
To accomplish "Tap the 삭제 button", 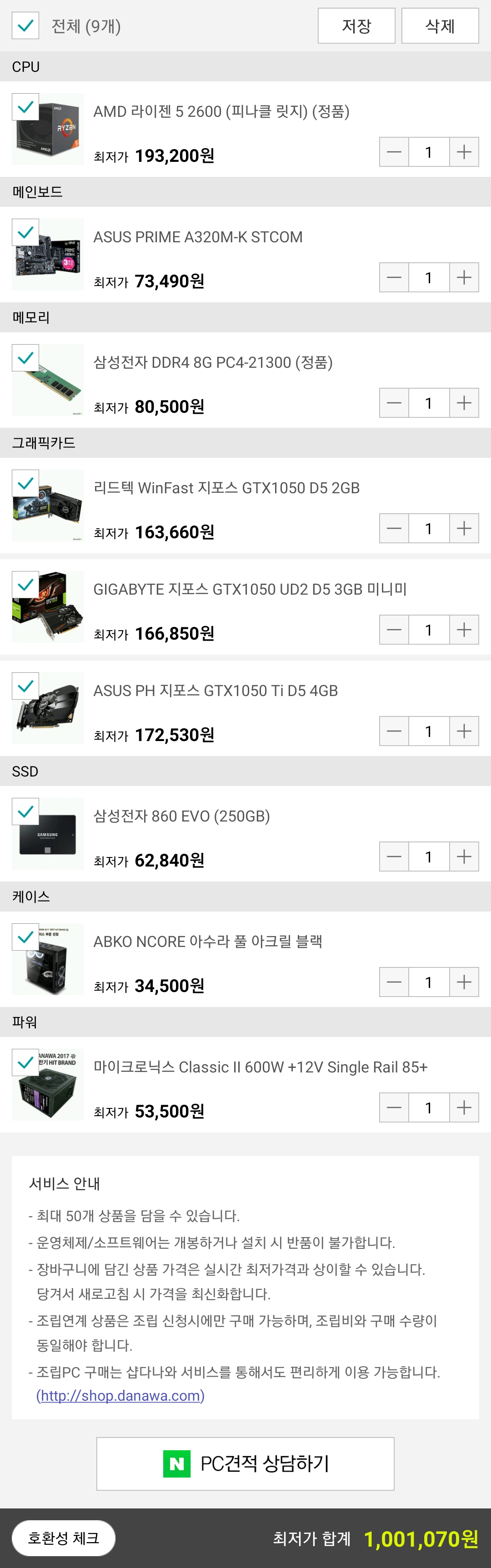I will (440, 25).
